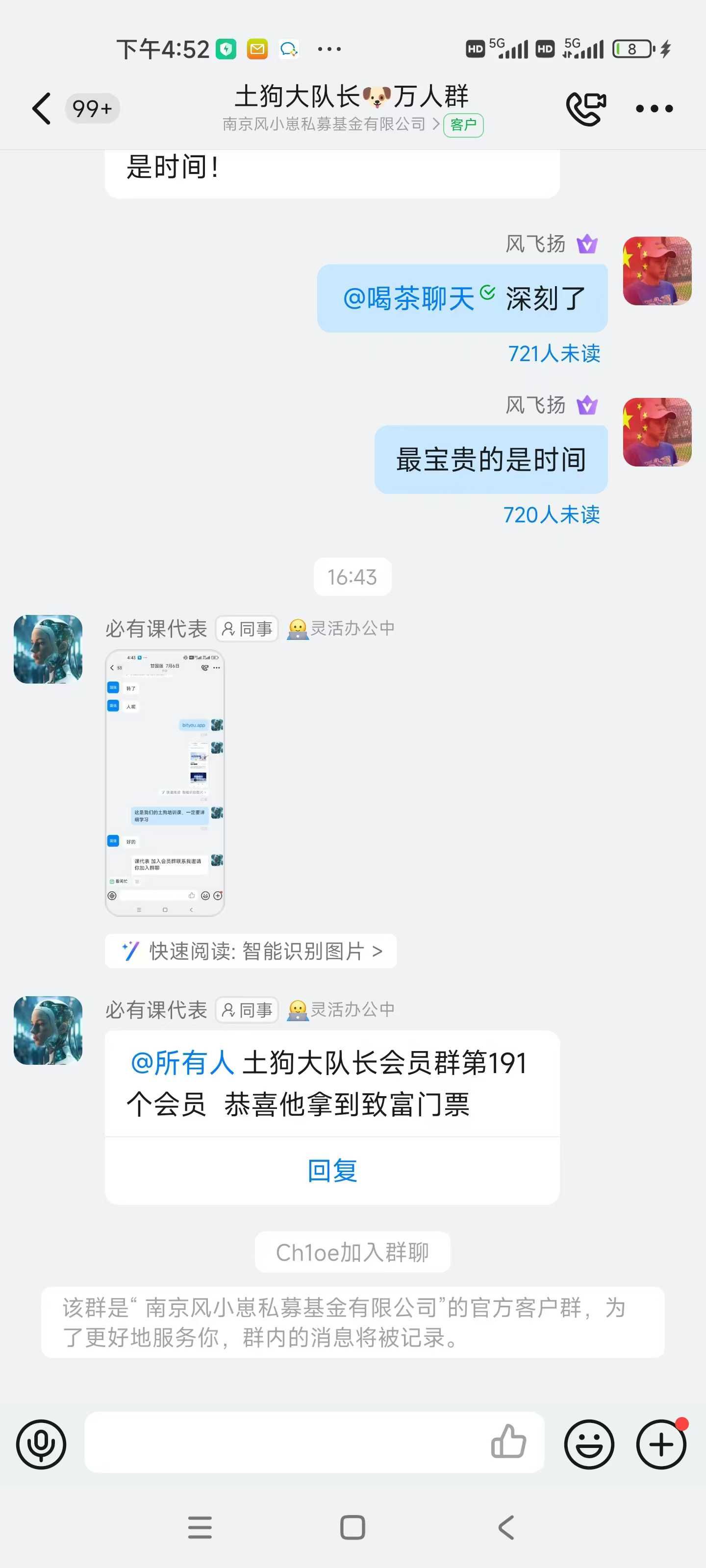Start a voice or video call
The image size is (706, 1568).
tap(585, 109)
